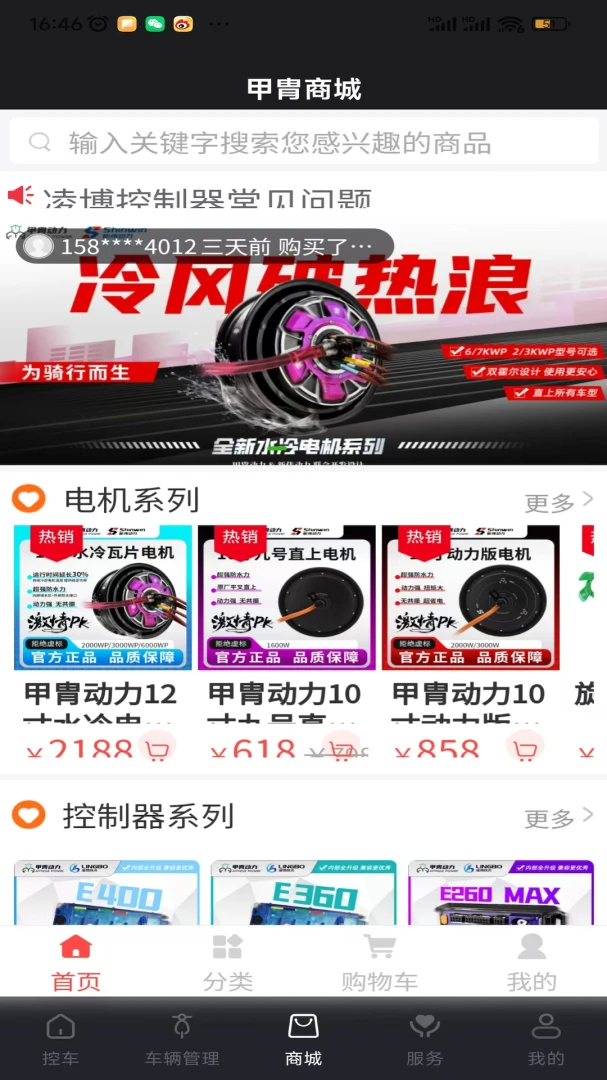The width and height of the screenshot is (607, 1080).
Task: Open the E260 MAX controller card
Action: [500, 892]
